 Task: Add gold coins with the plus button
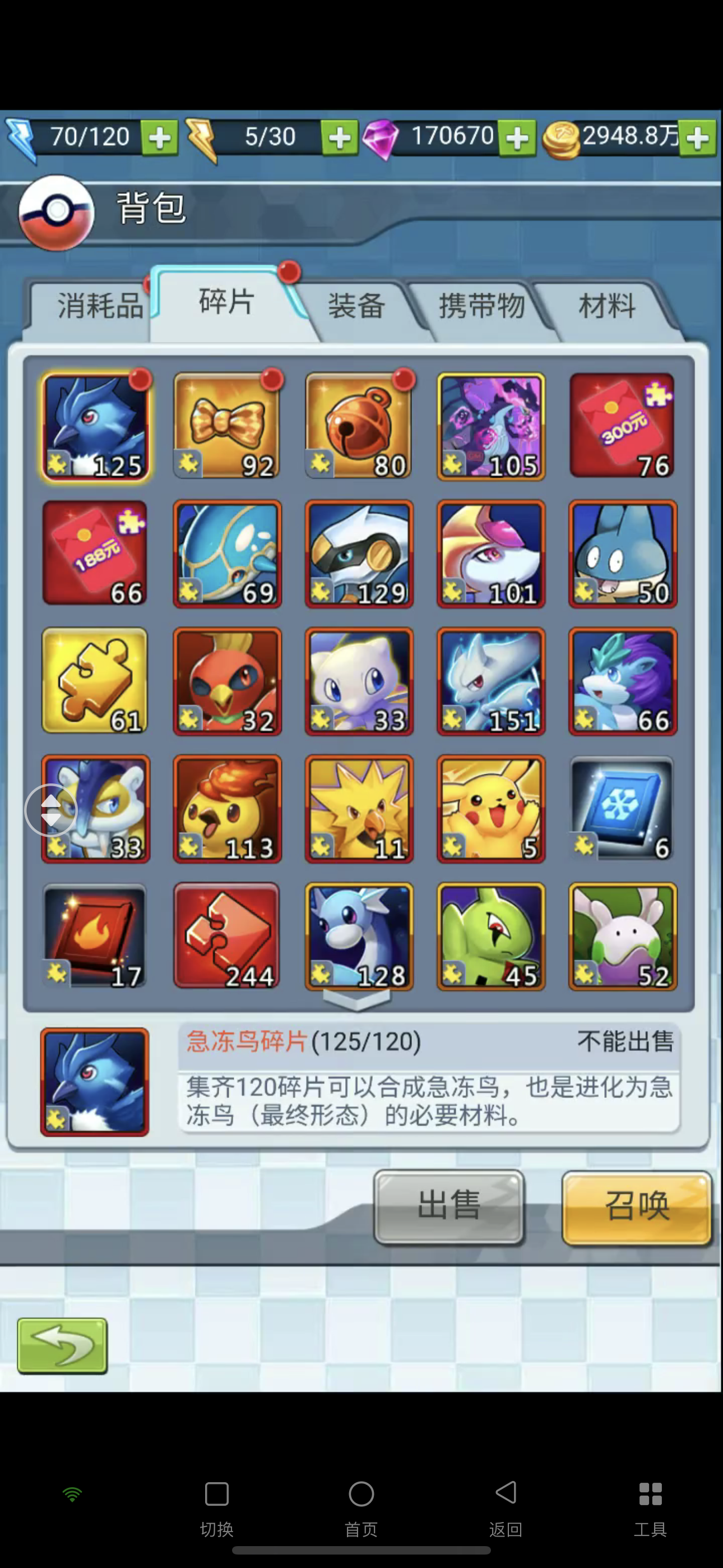[x=697, y=138]
